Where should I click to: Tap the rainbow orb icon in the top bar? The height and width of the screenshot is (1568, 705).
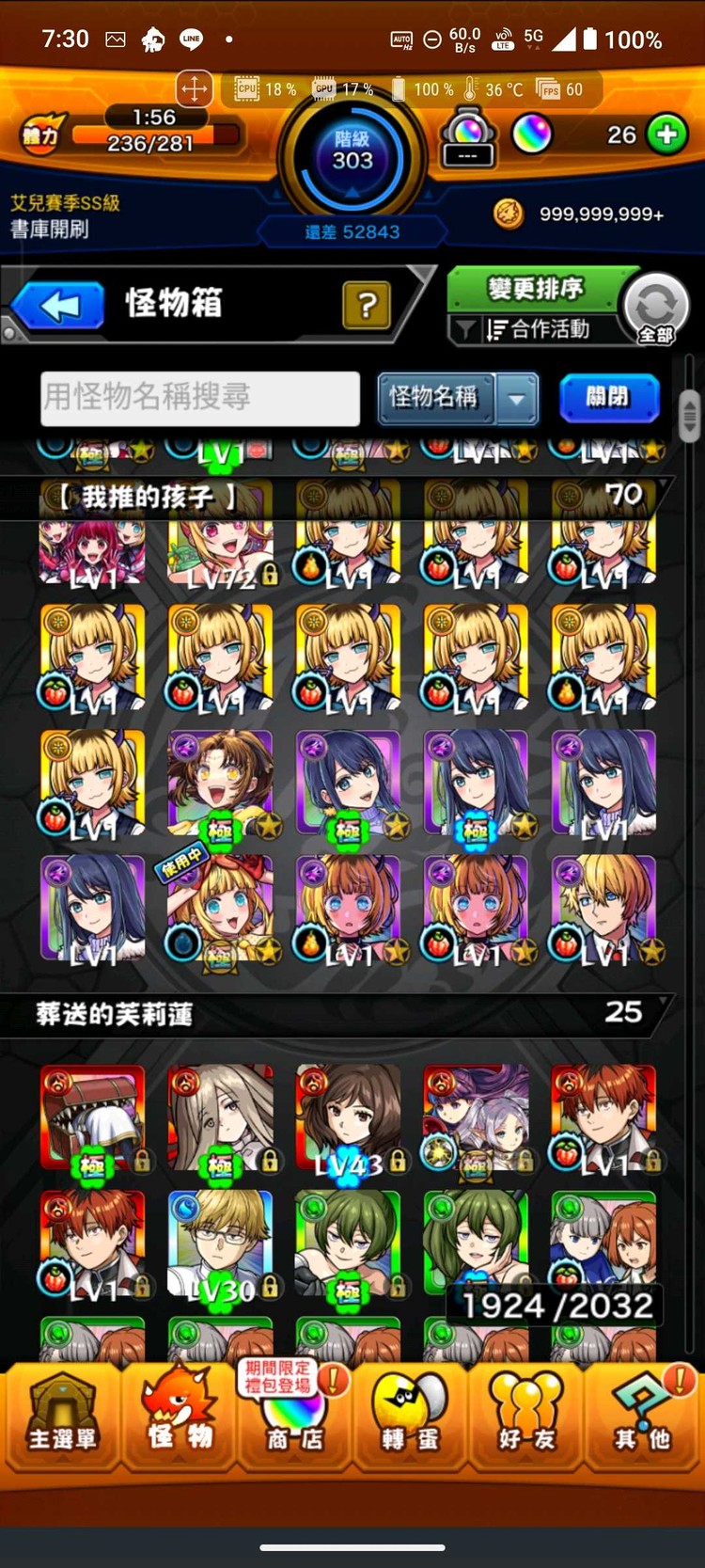tap(533, 132)
